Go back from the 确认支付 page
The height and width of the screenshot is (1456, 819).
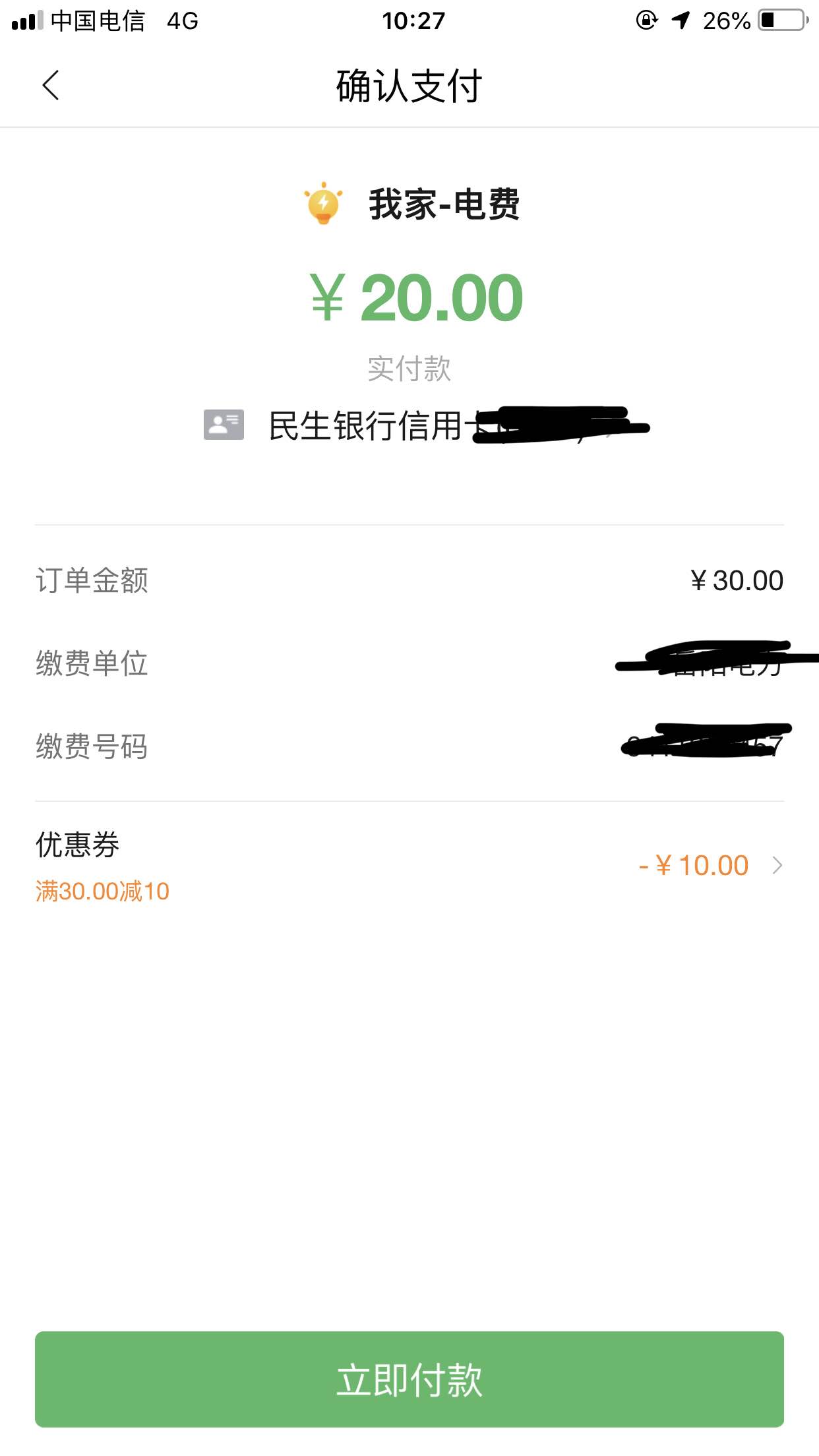(x=51, y=85)
